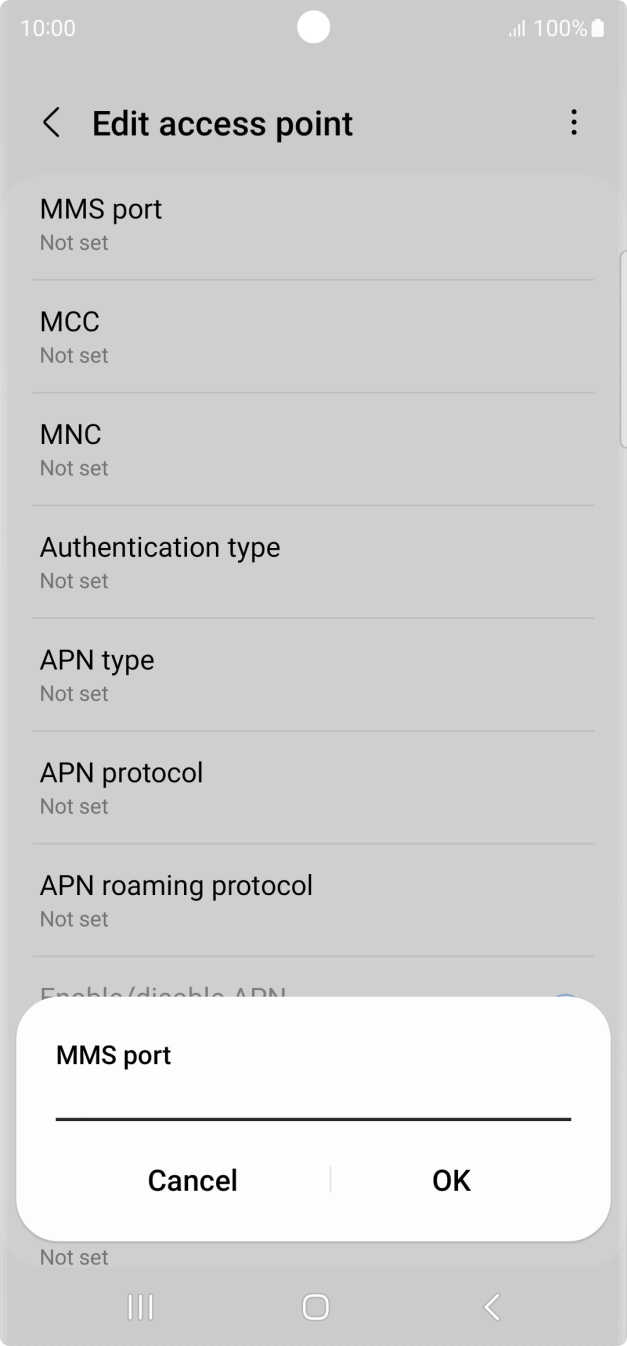The image size is (627, 1346).
Task: Go to the home screen
Action: pos(315,1307)
